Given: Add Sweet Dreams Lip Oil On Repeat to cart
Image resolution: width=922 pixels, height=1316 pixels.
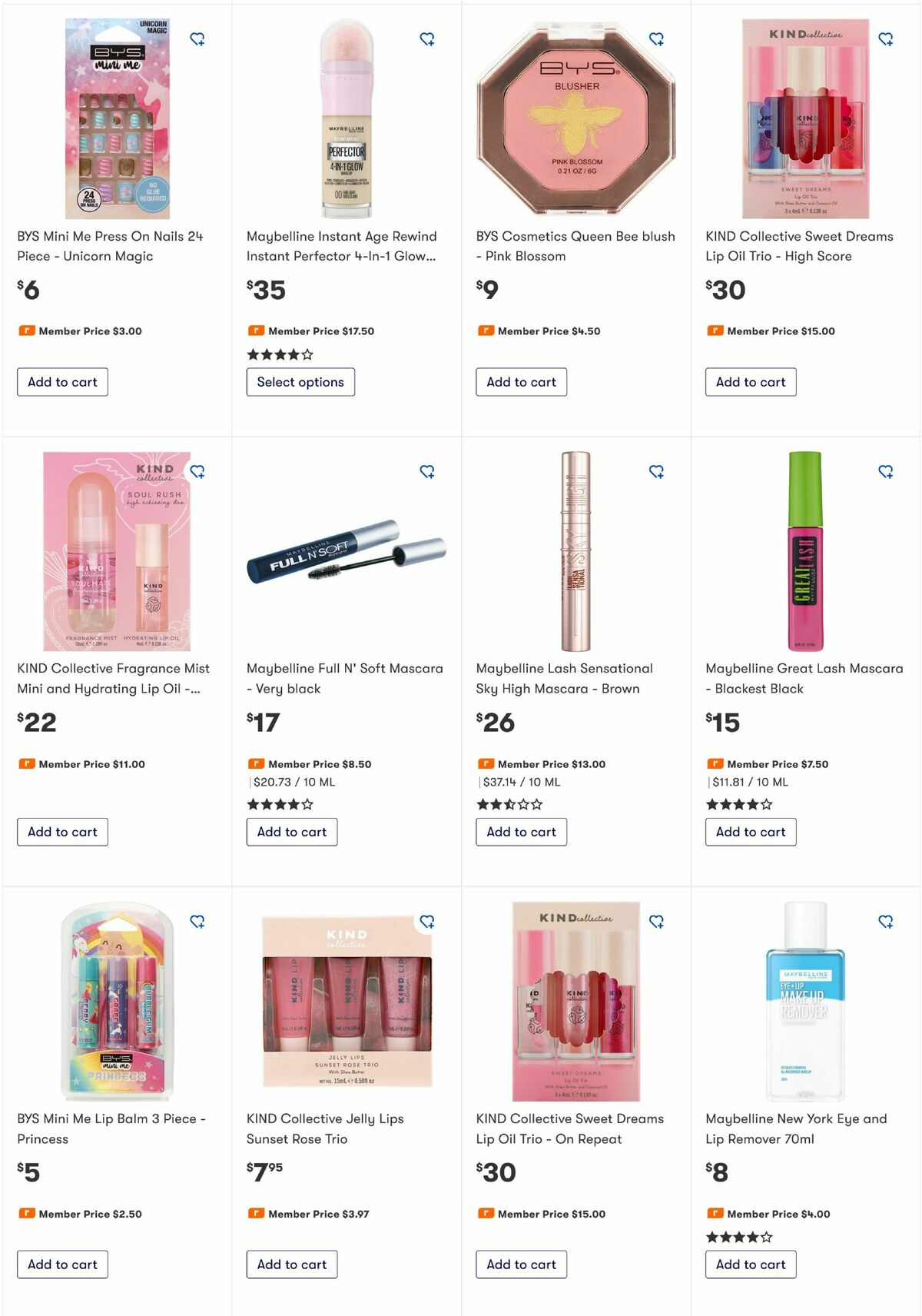Looking at the screenshot, I should pyautogui.click(x=522, y=1264).
